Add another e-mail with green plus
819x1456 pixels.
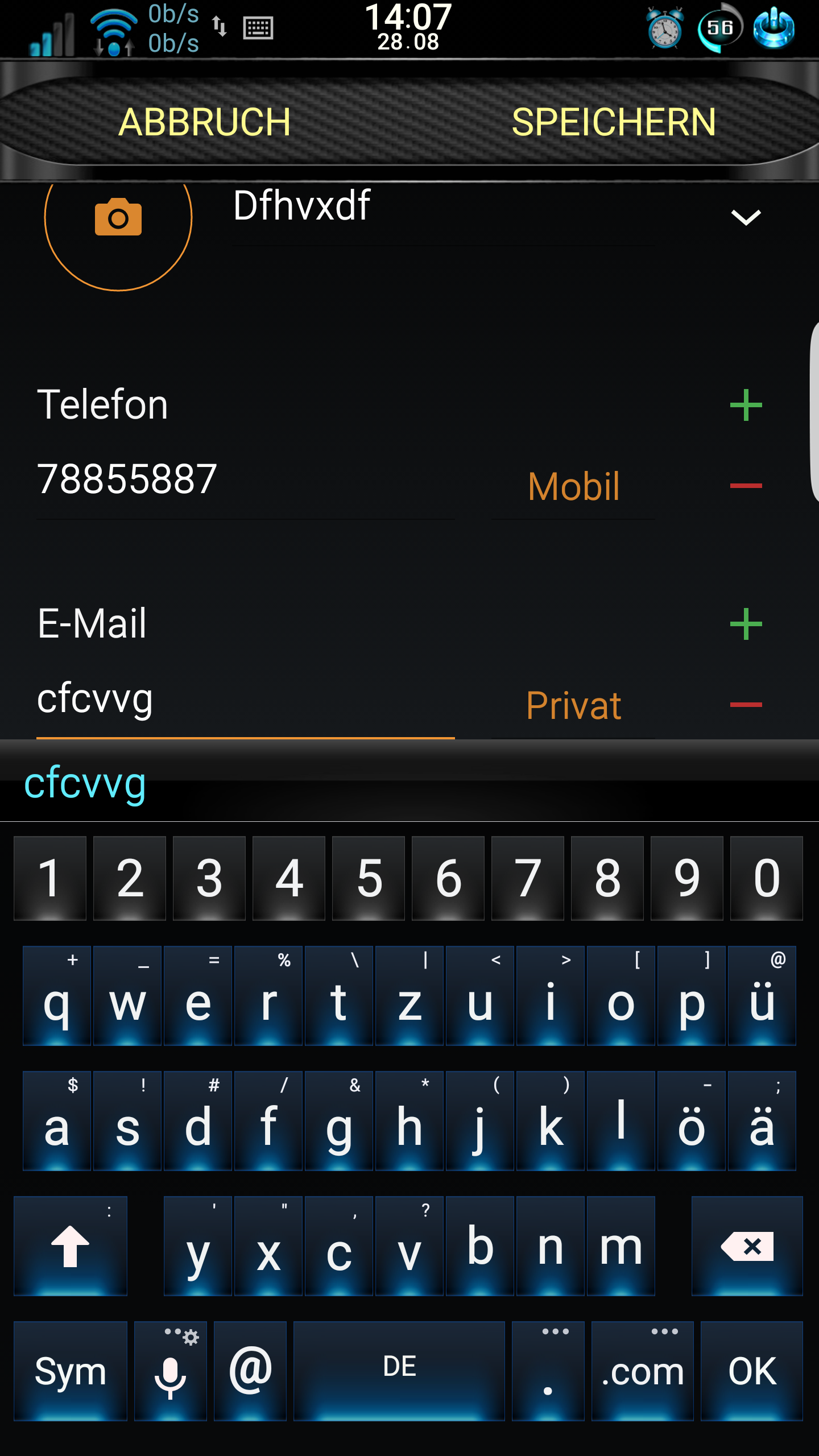coord(746,624)
